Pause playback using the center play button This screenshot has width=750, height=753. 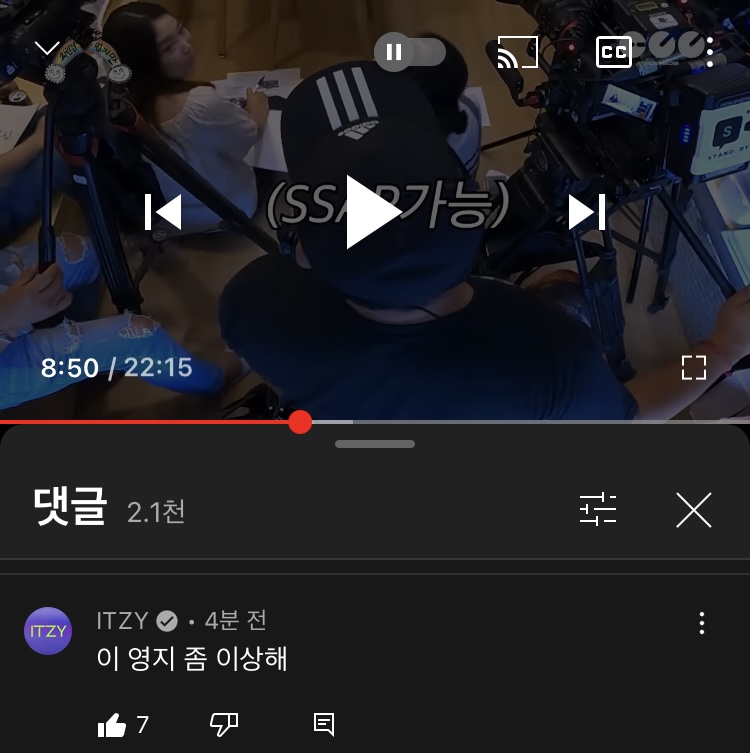pyautogui.click(x=375, y=211)
